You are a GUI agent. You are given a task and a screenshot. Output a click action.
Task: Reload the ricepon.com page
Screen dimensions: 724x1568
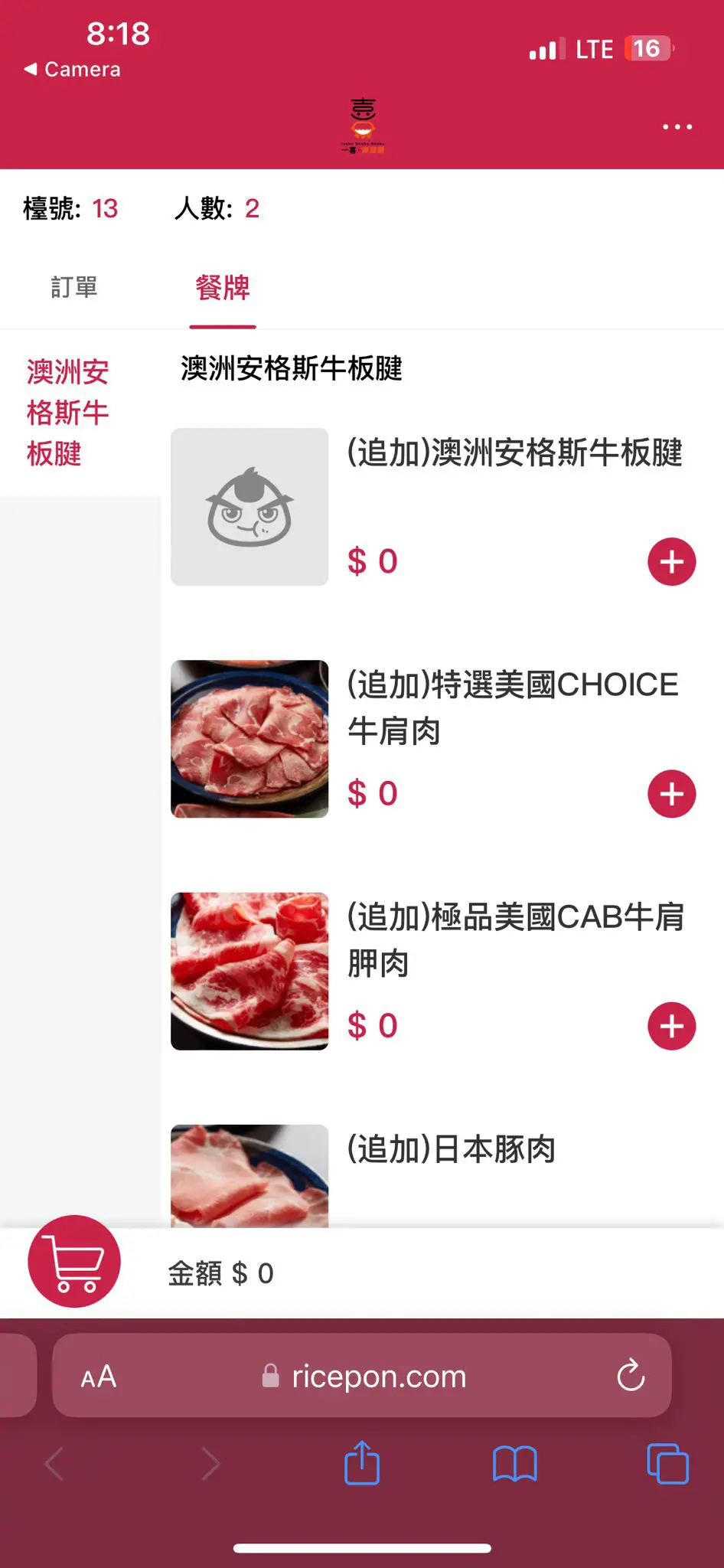point(631,1376)
